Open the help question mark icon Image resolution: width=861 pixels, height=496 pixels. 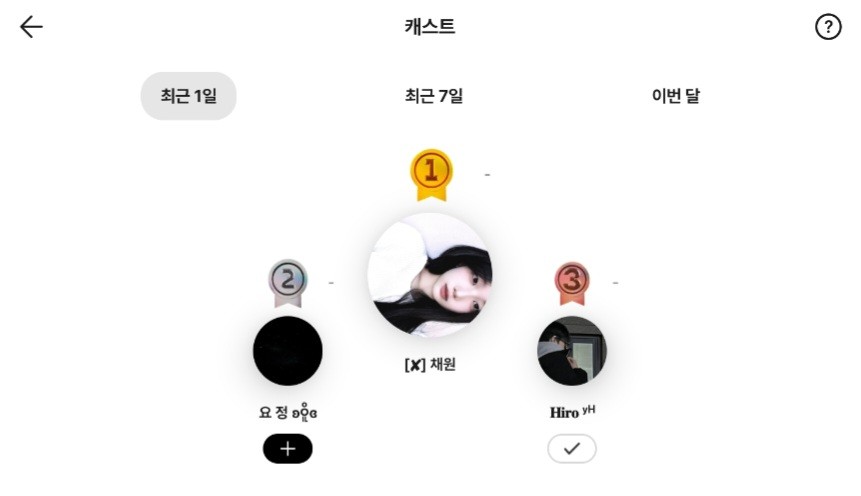tap(828, 27)
